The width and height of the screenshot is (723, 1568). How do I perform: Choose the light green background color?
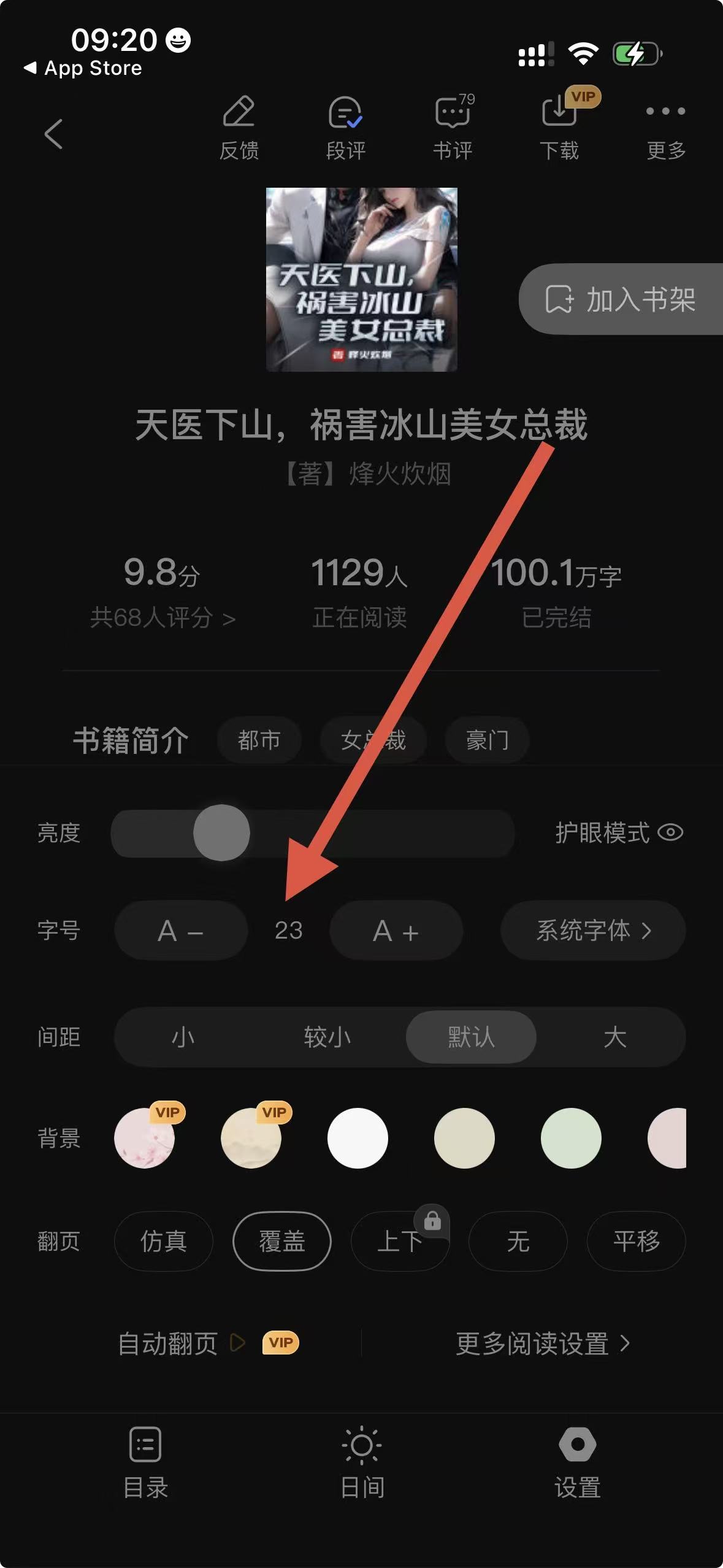pos(571,1138)
